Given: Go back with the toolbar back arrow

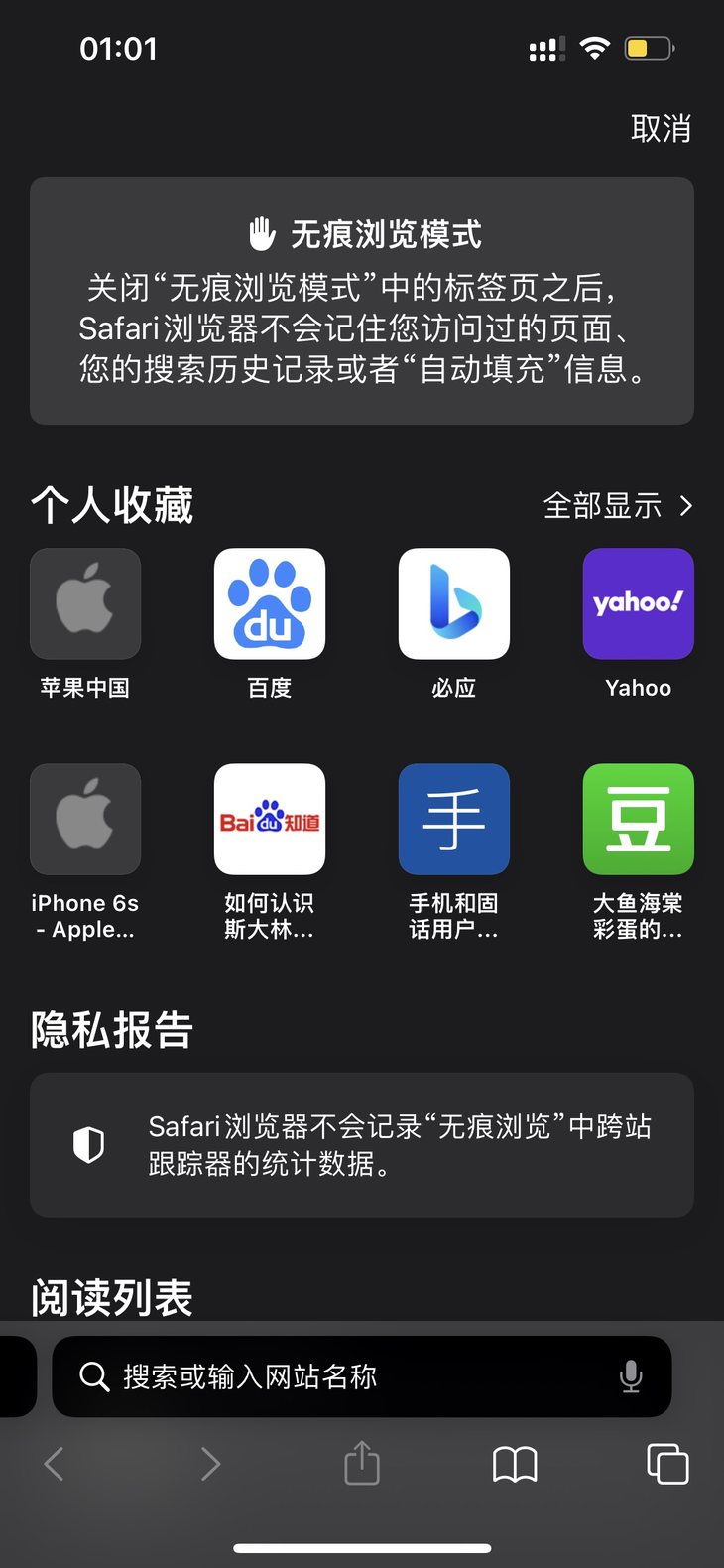Looking at the screenshot, I should click(x=55, y=1464).
